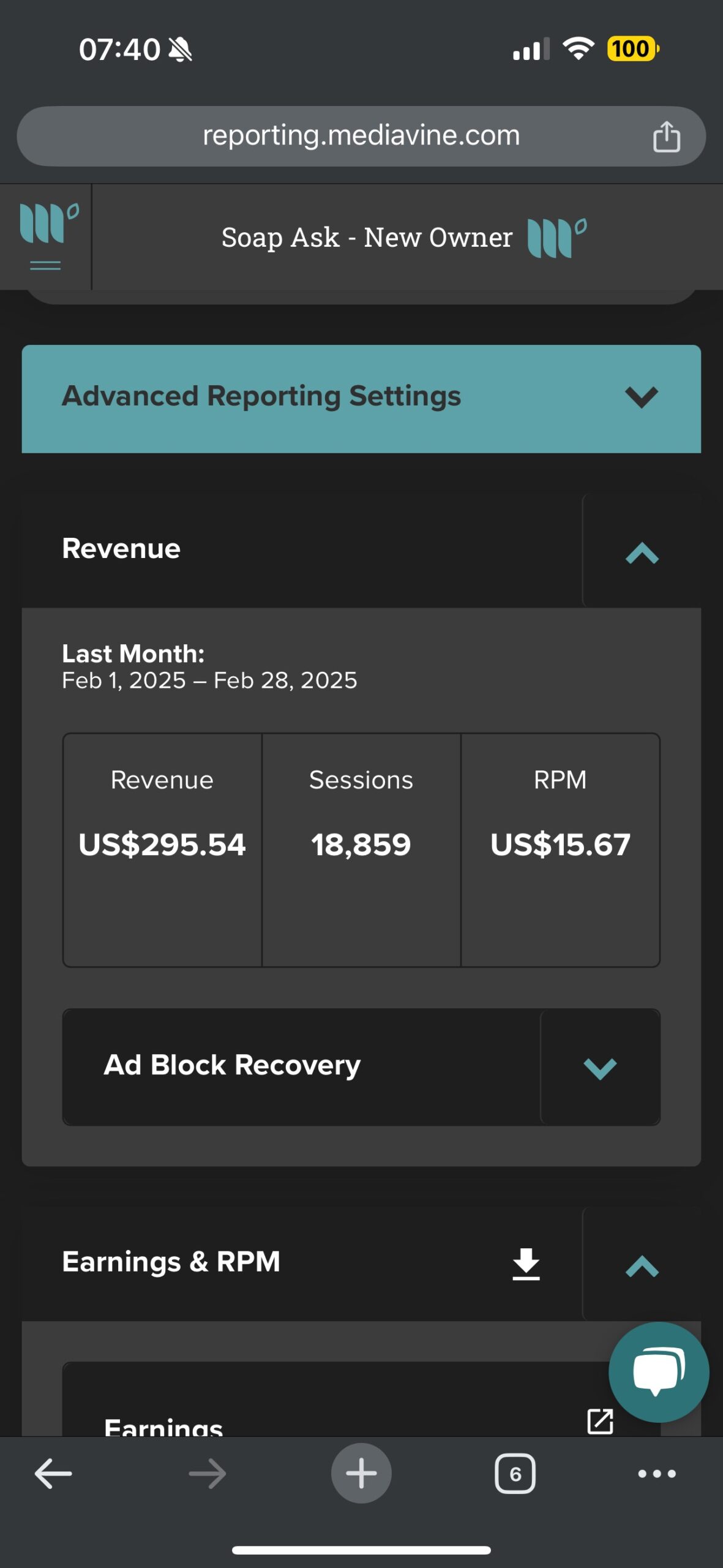The image size is (723, 1568).
Task: Expand Advanced Reporting Settings
Action: [x=361, y=398]
